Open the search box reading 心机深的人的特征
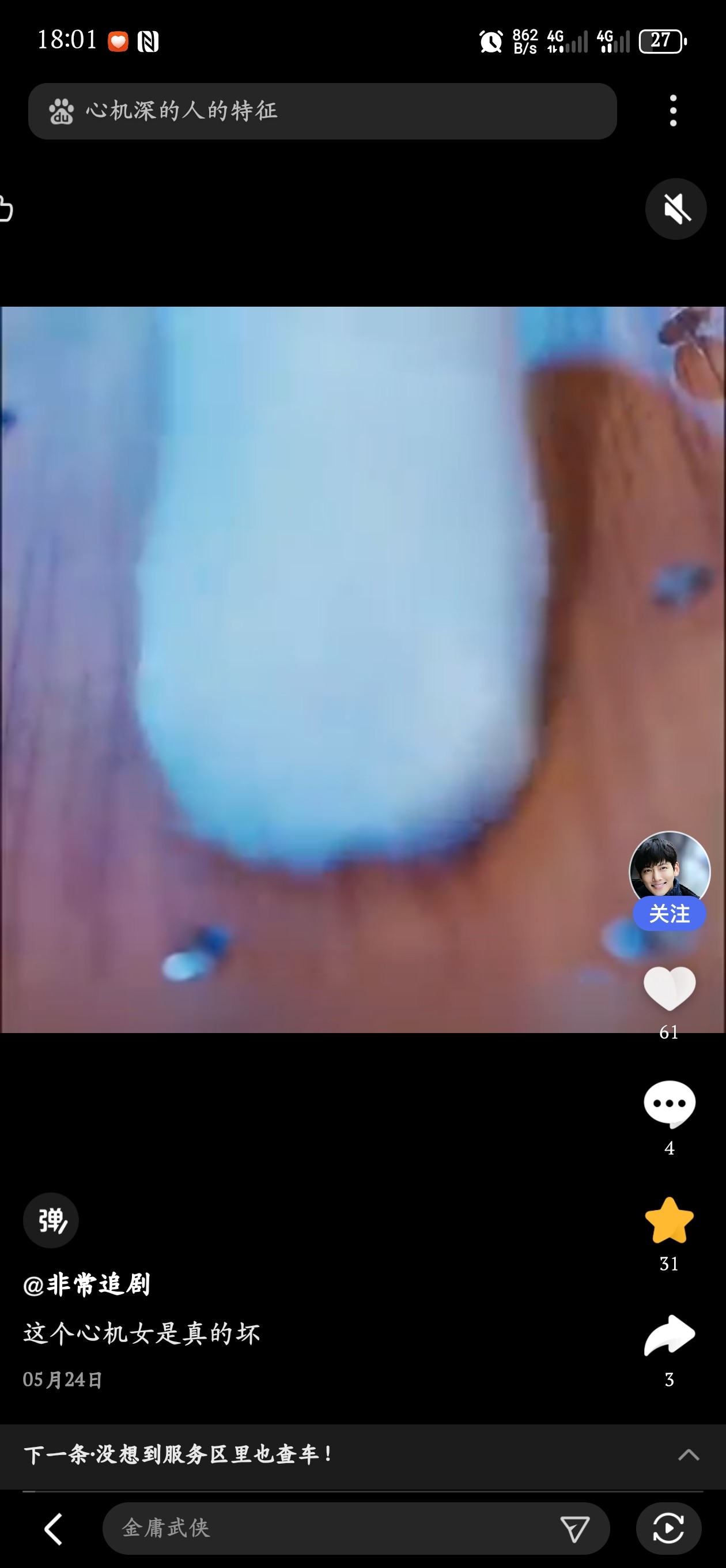The height and width of the screenshot is (1568, 726). 323,111
